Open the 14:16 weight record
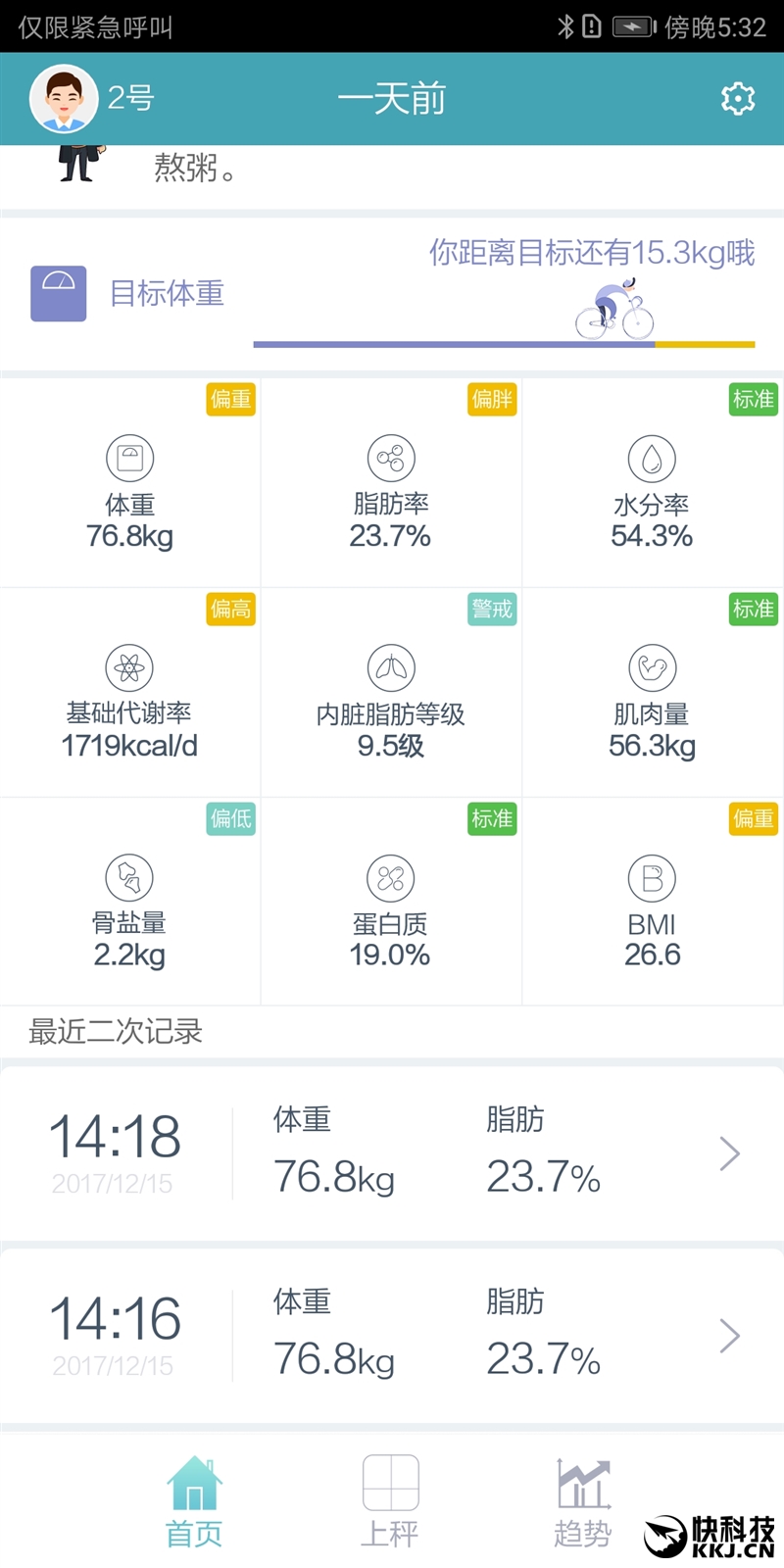 (x=392, y=1335)
